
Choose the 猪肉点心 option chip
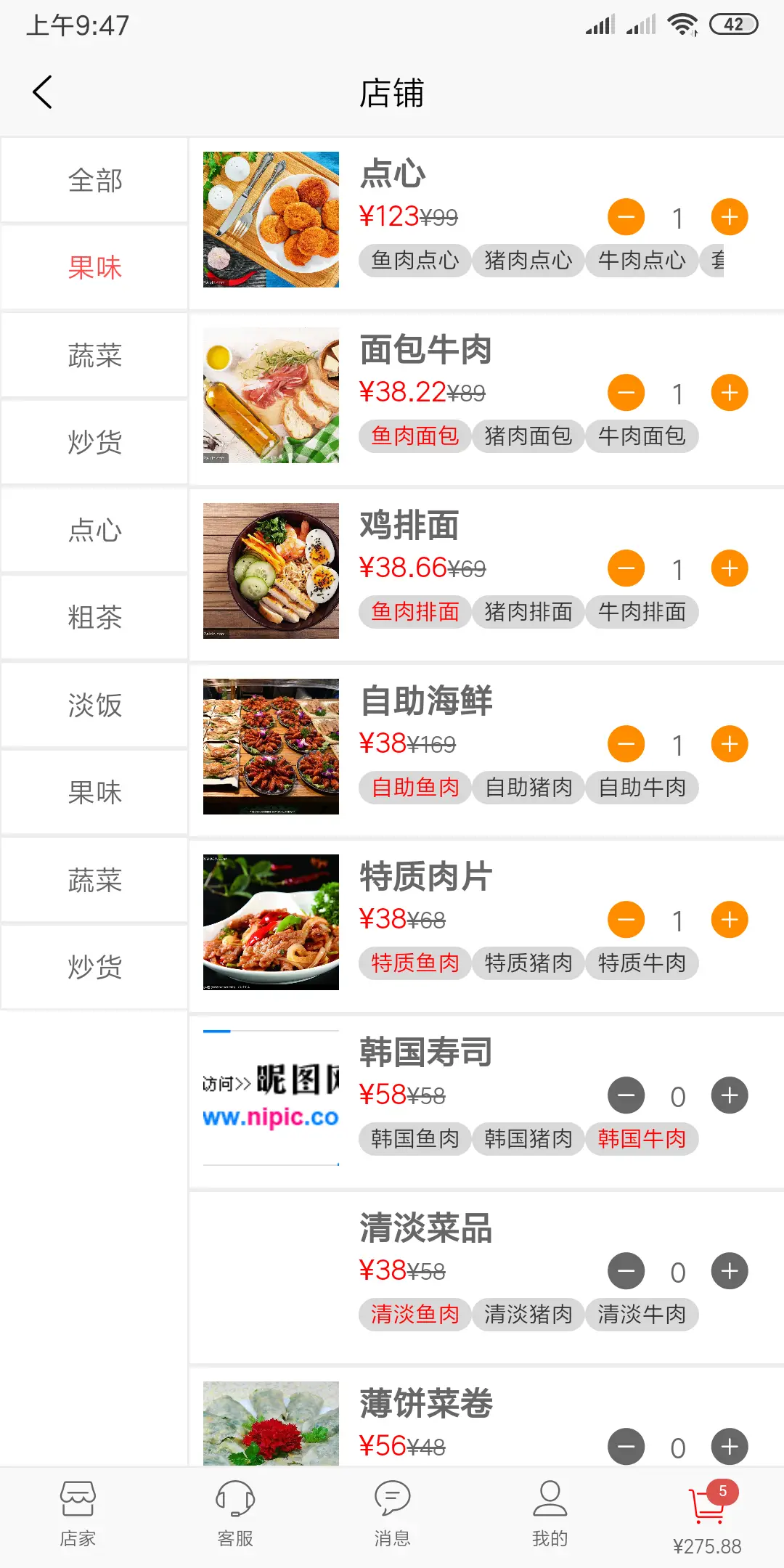[x=528, y=260]
